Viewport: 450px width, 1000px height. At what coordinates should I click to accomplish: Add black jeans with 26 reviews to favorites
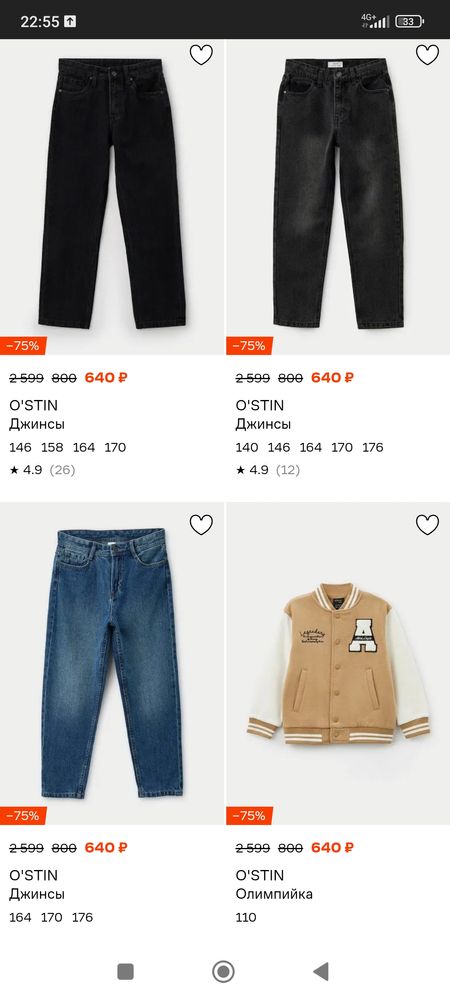(201, 55)
